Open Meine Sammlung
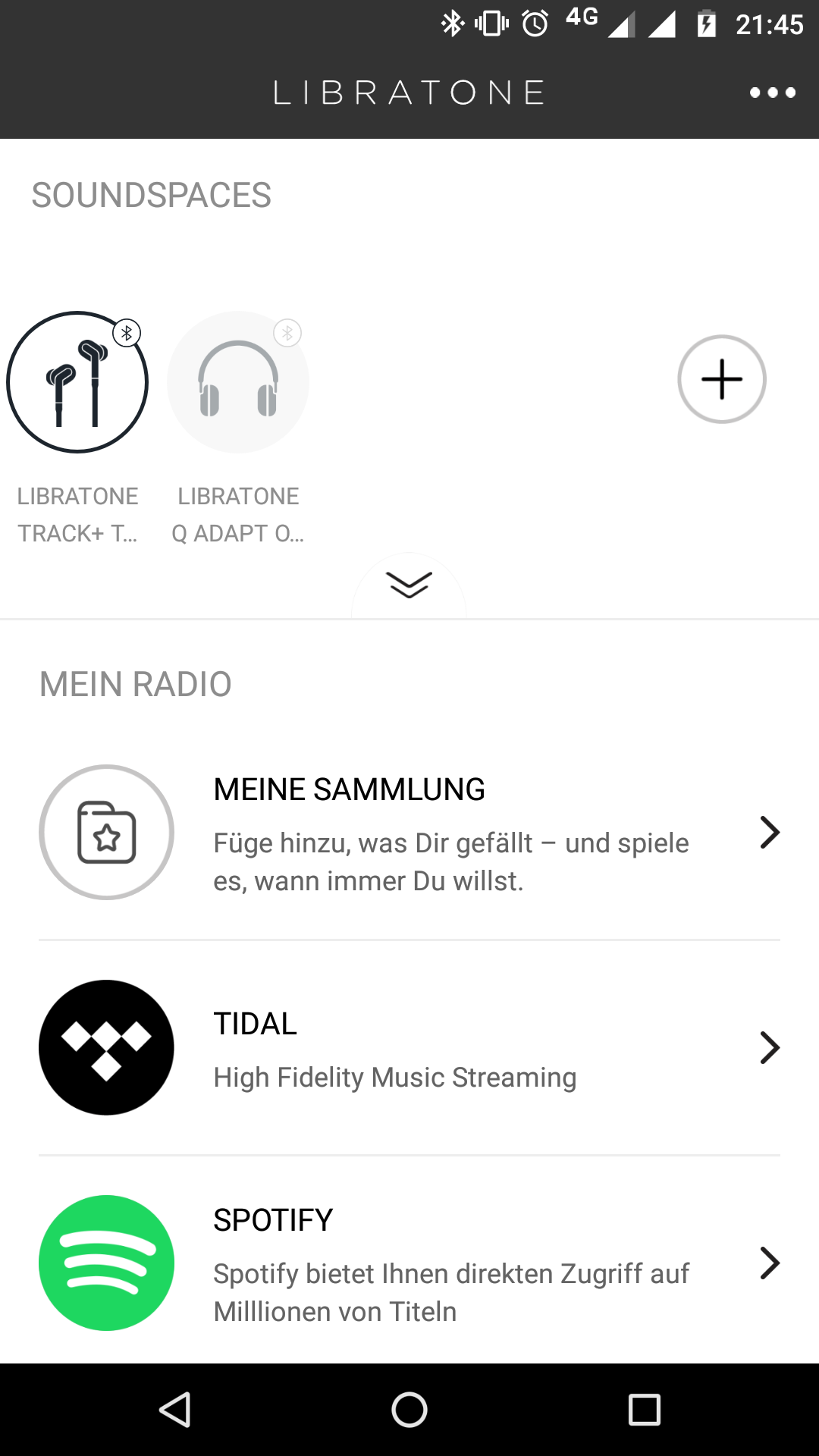The width and height of the screenshot is (819, 1456). (x=409, y=833)
